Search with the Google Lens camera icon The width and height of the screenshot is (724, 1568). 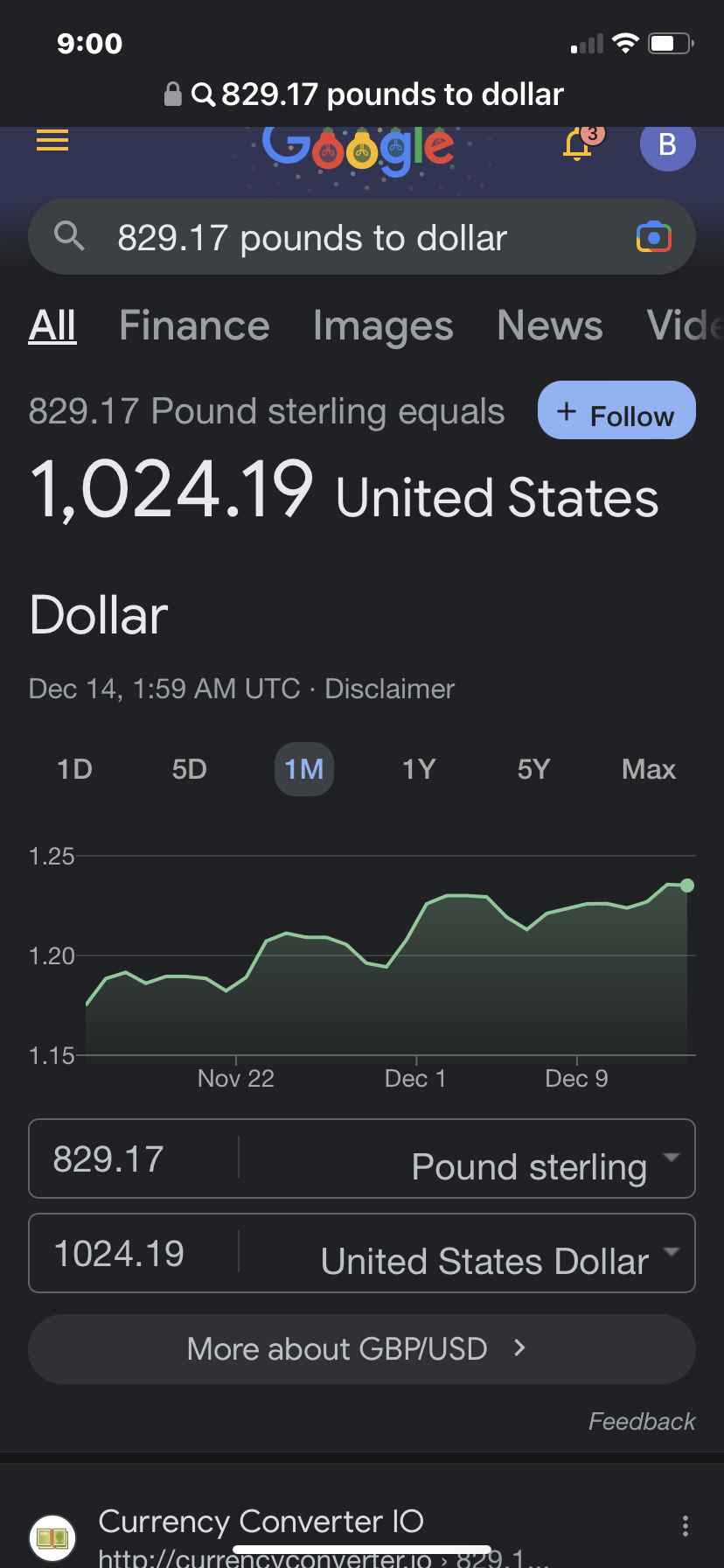pos(653,237)
